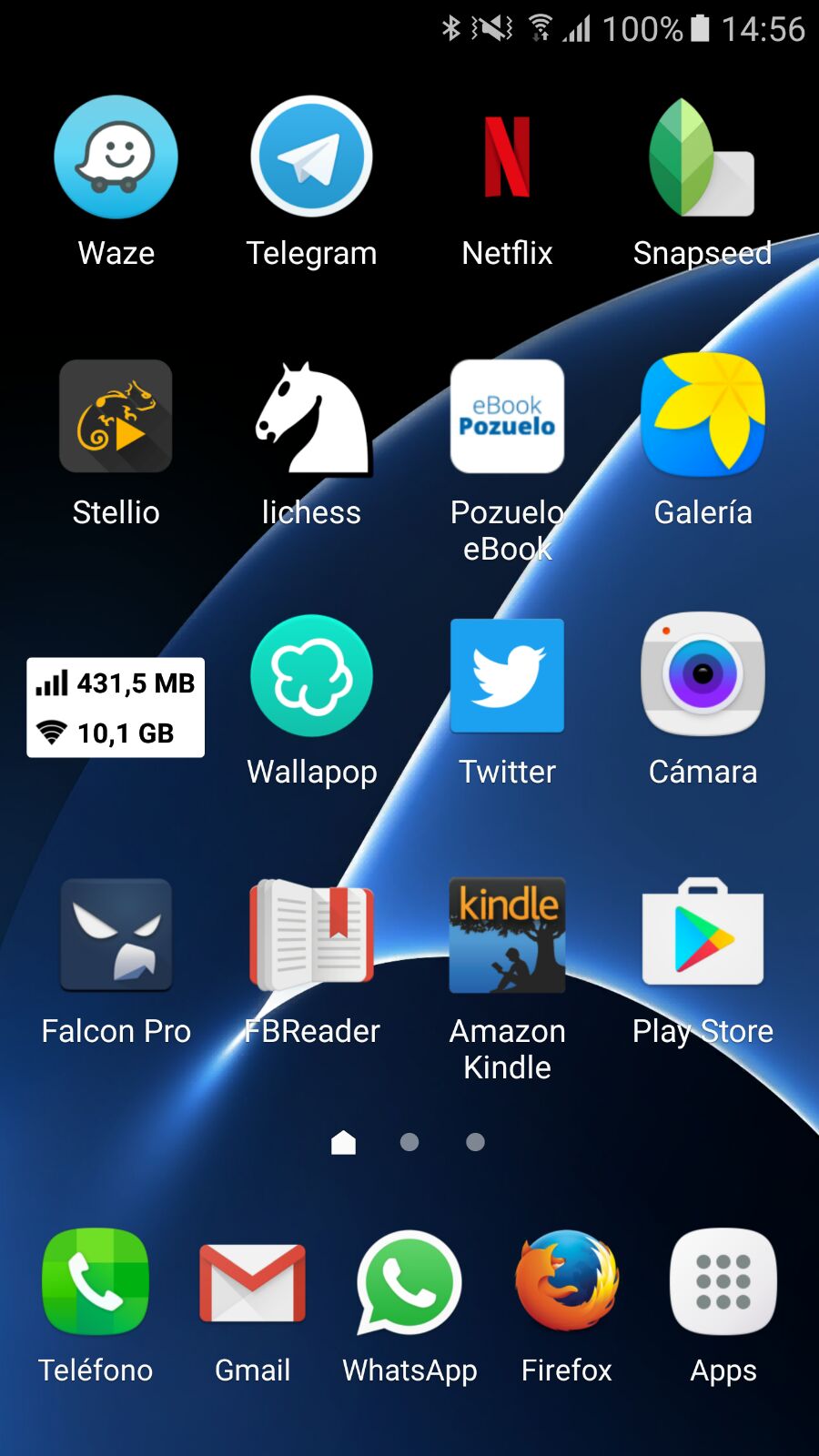Open Gmail from the dock
Image resolution: width=819 pixels, height=1456 pixels.
(x=252, y=1281)
